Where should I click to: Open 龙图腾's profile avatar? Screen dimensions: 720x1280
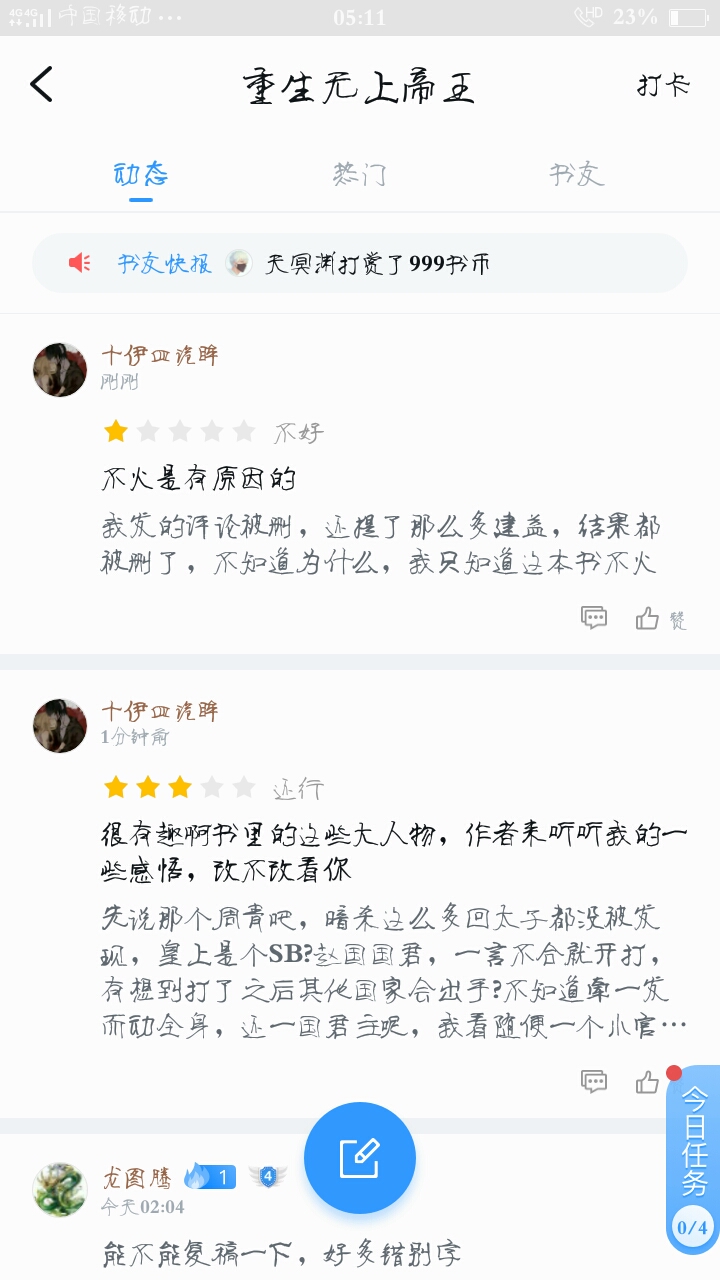60,1190
